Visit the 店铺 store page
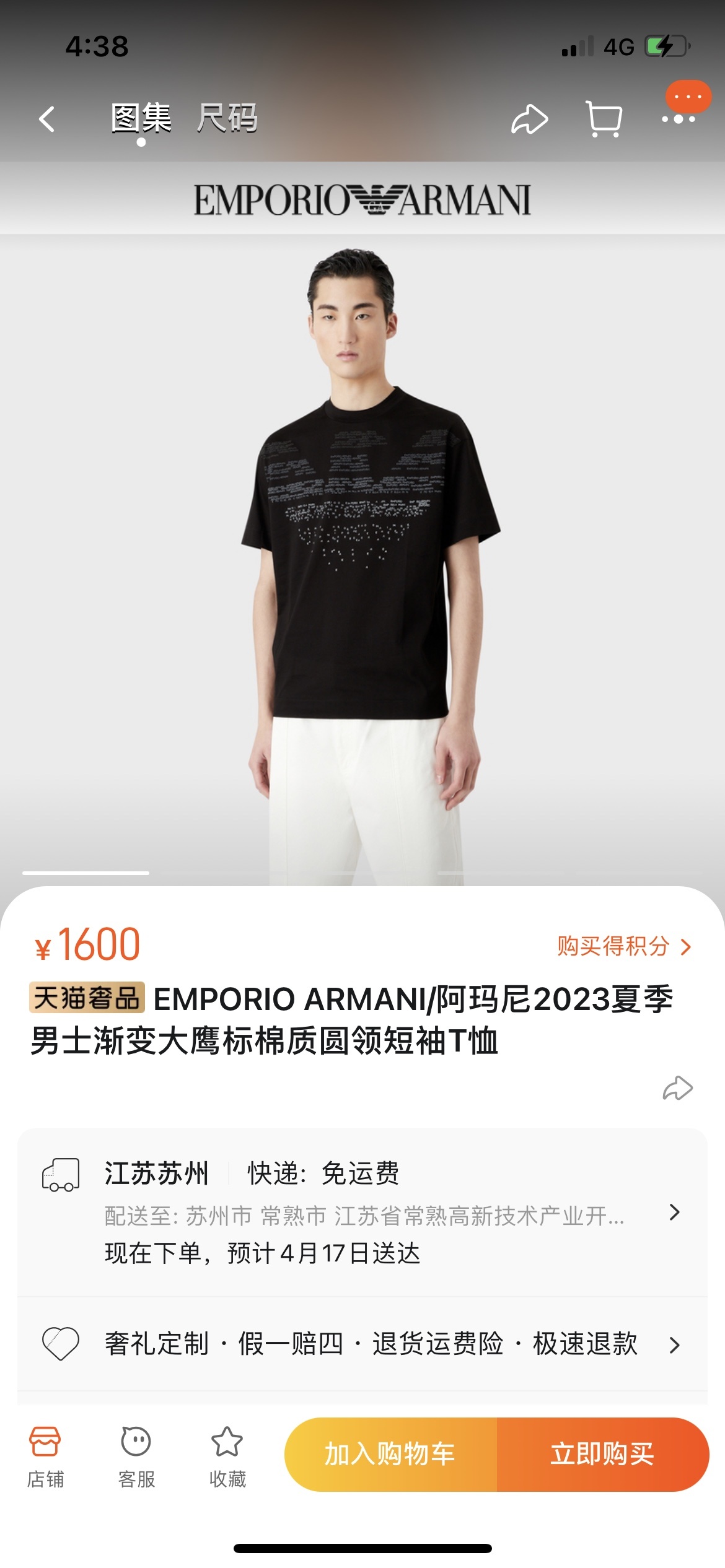The image size is (725, 1568). coord(45,1455)
